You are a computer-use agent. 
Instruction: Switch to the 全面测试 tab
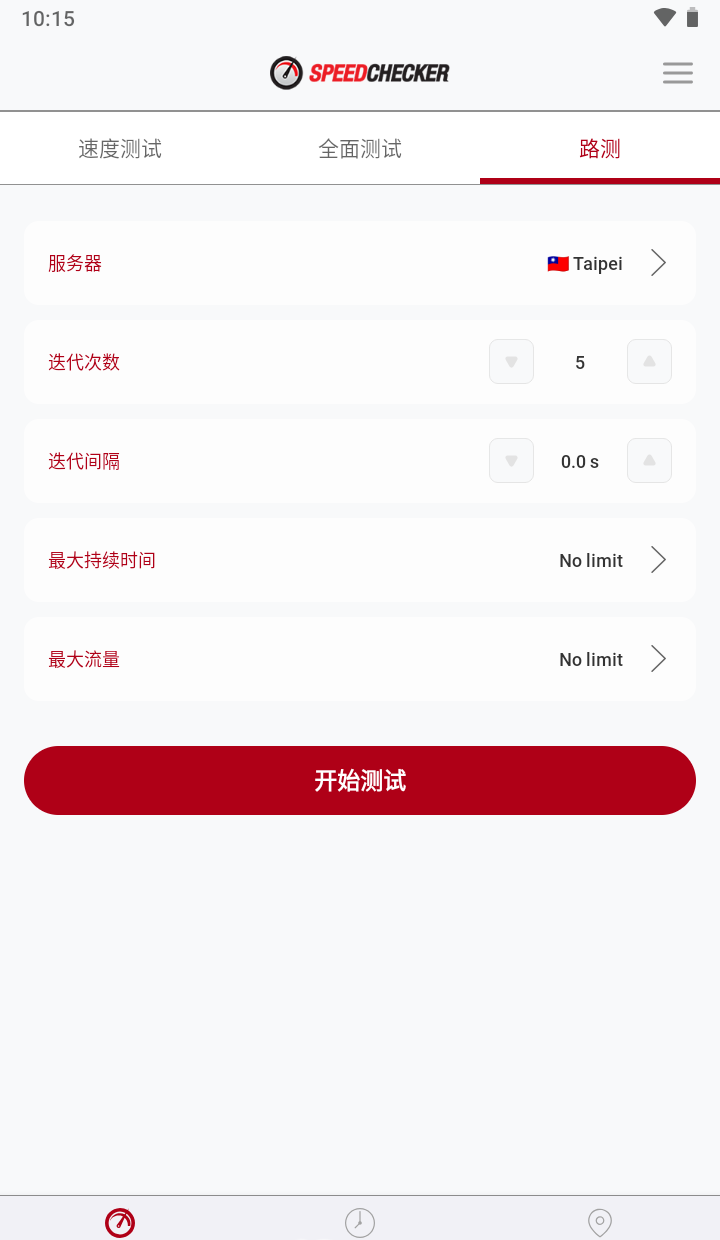(x=360, y=149)
